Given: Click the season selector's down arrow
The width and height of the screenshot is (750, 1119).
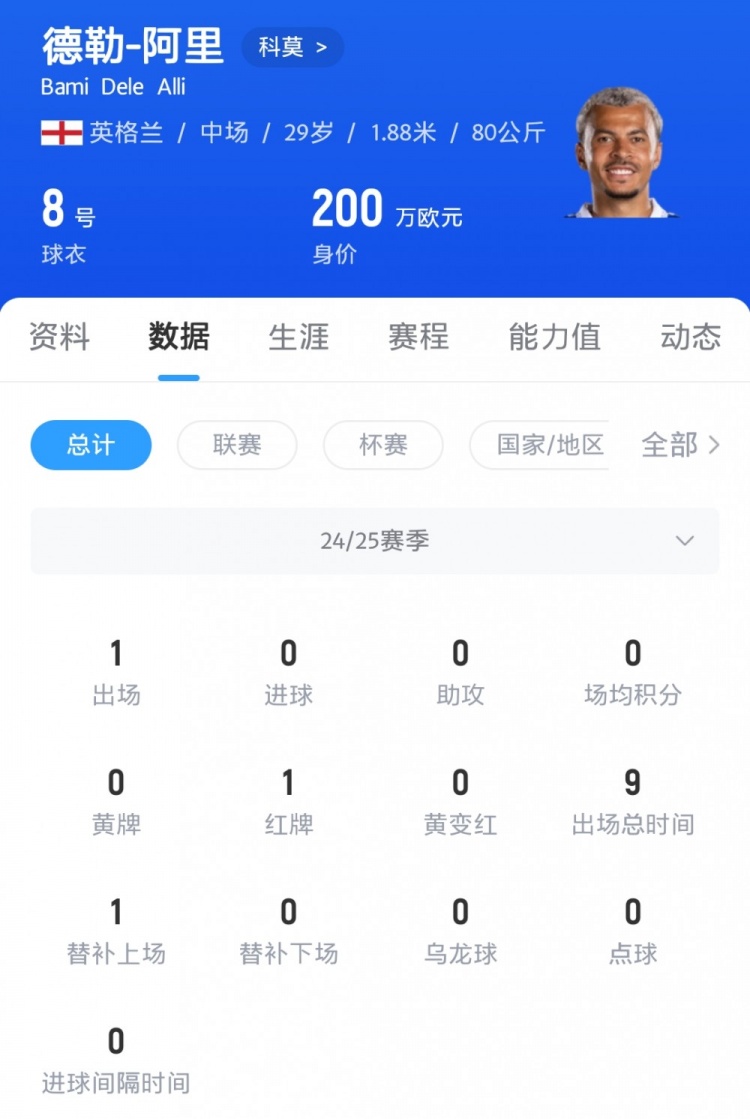Looking at the screenshot, I should coord(685,540).
